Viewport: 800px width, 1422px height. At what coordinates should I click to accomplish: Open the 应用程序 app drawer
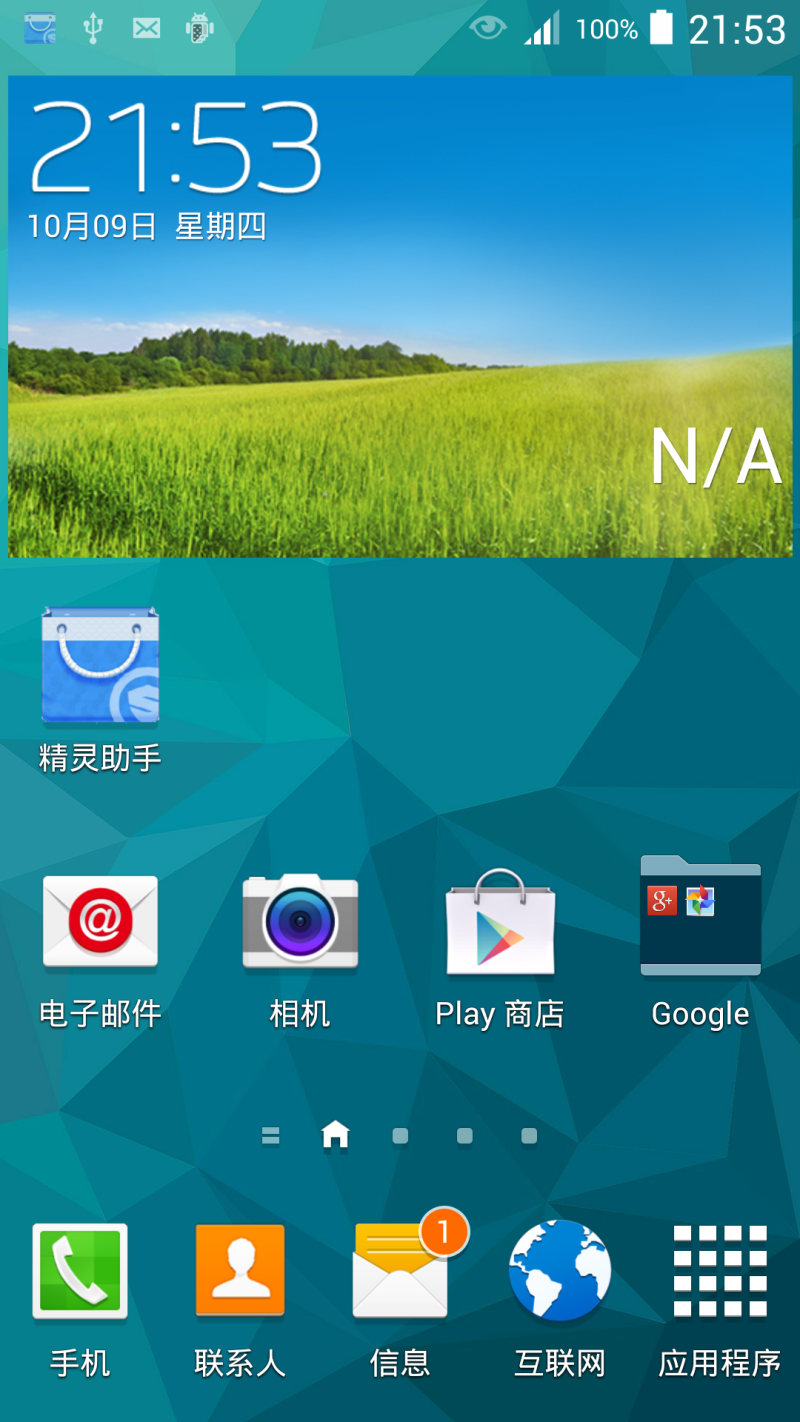point(720,1271)
